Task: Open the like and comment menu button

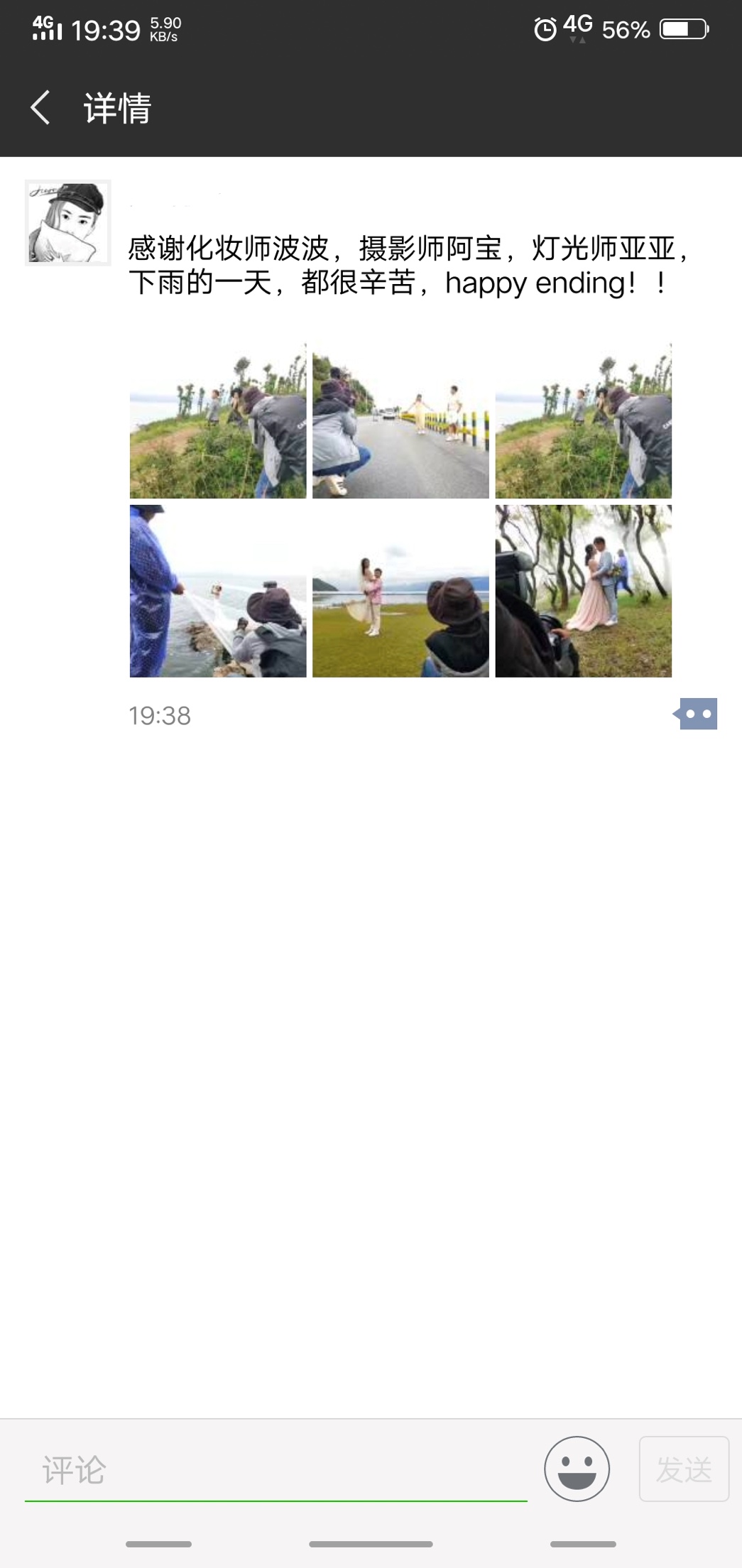Action: tap(696, 714)
